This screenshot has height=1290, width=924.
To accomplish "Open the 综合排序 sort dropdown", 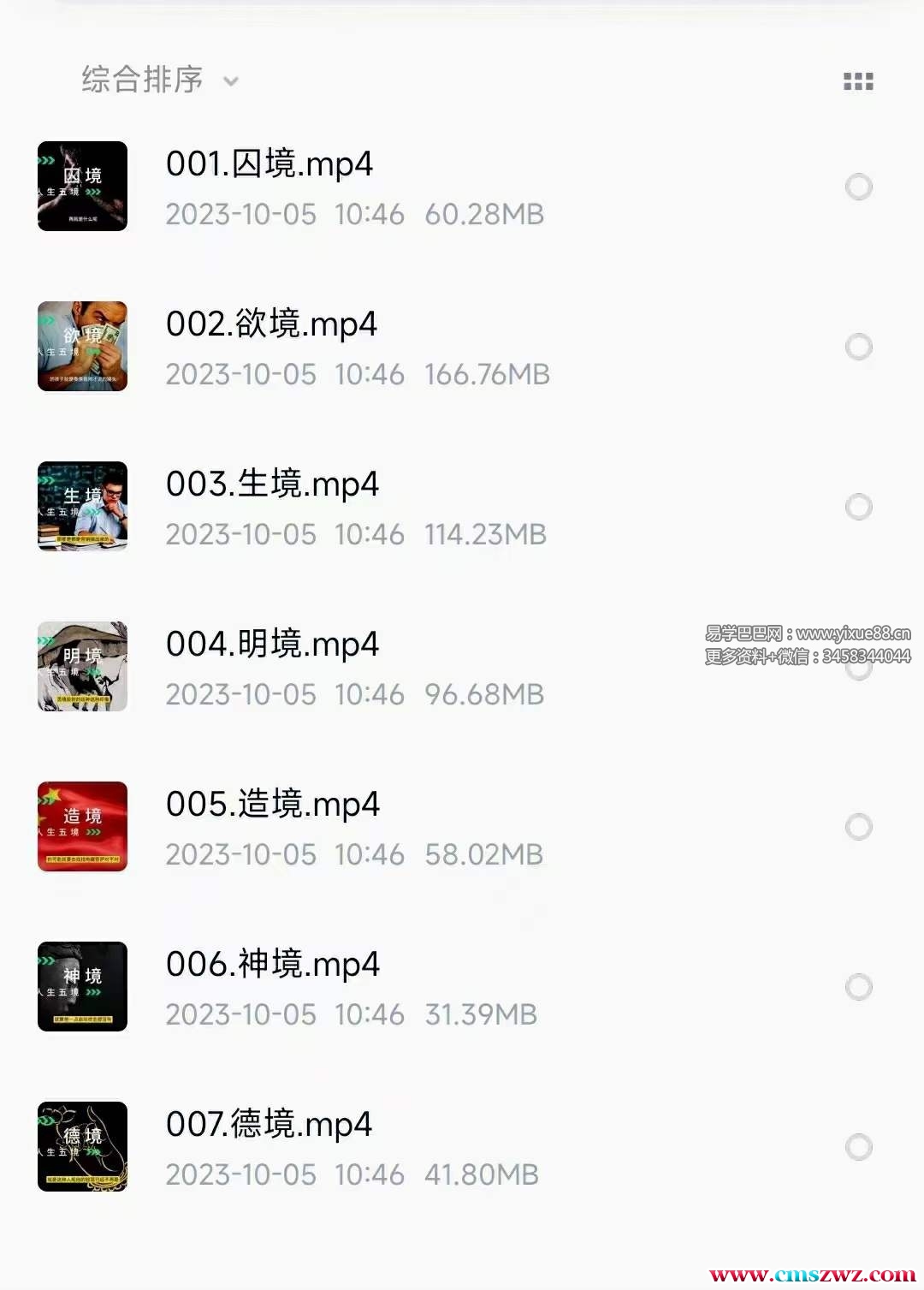I will (159, 80).
